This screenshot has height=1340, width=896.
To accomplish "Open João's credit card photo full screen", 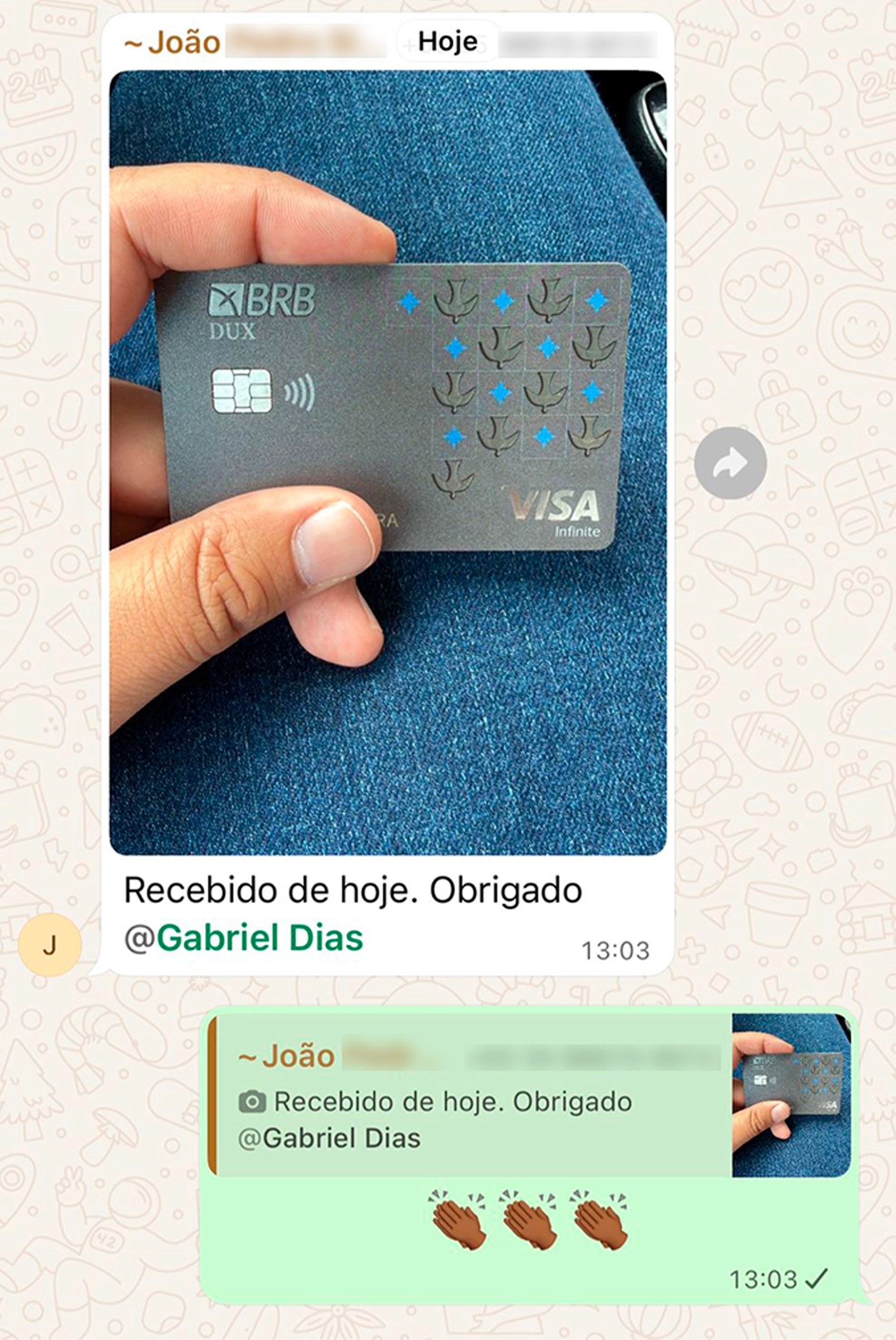I will (387, 462).
